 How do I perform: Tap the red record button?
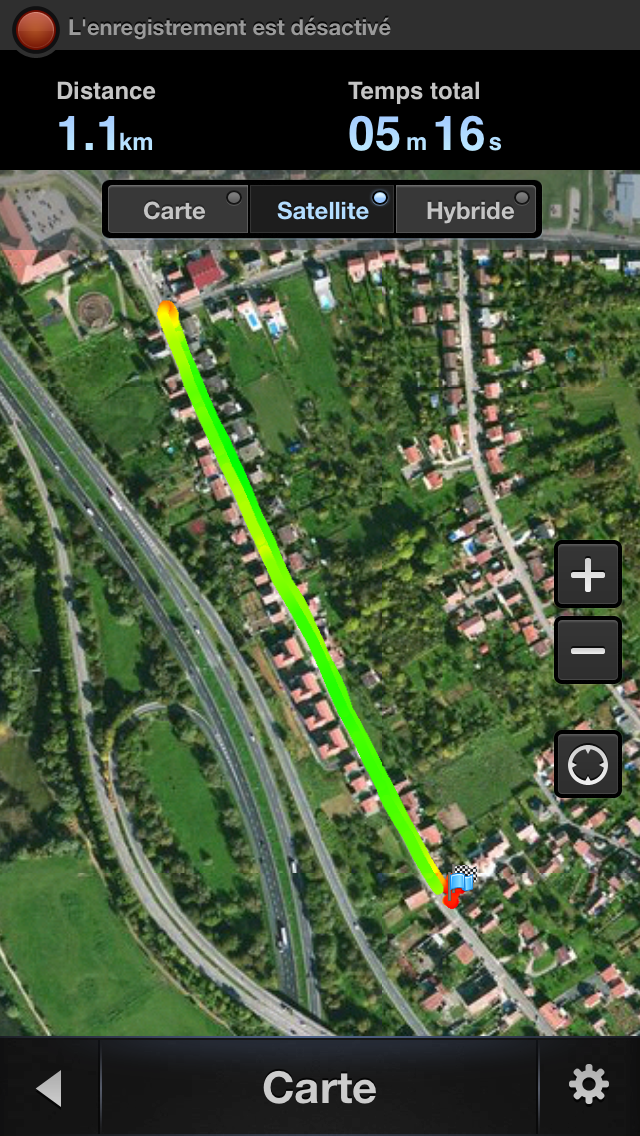tap(35, 29)
